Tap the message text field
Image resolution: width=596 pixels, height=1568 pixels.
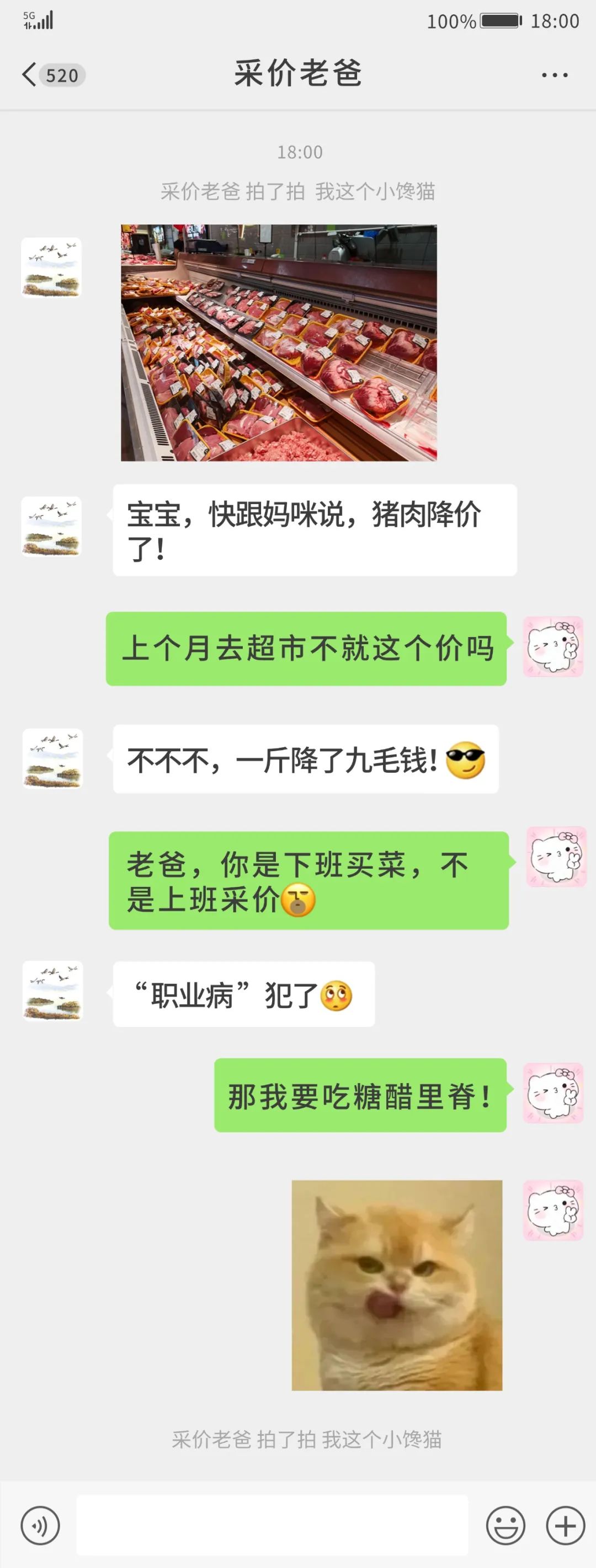point(272,1526)
